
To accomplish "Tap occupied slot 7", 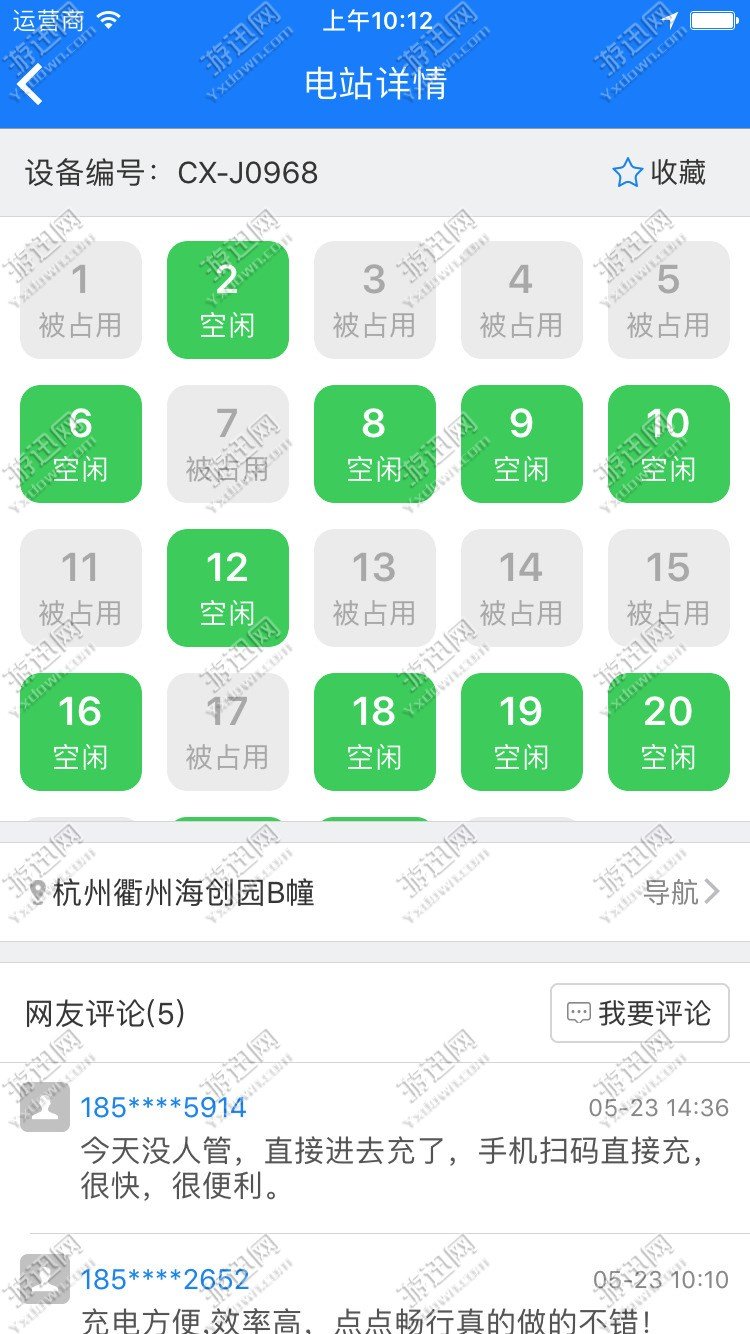I will pyautogui.click(x=228, y=444).
